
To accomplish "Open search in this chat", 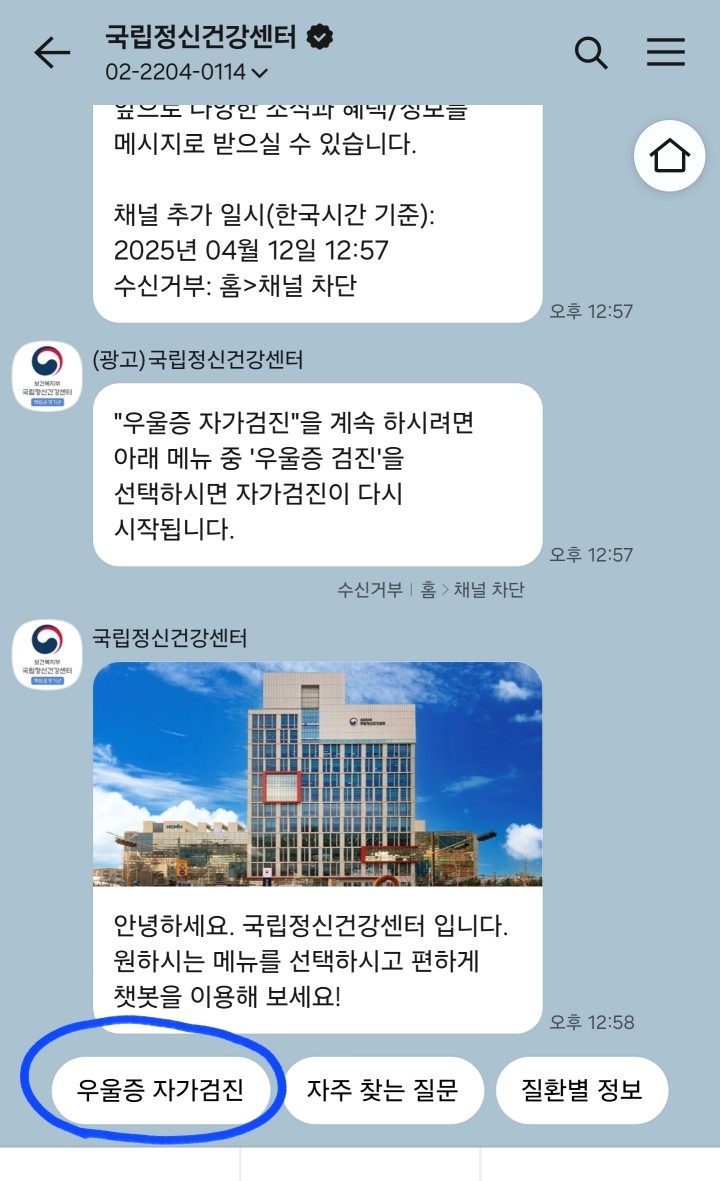I will tap(591, 53).
